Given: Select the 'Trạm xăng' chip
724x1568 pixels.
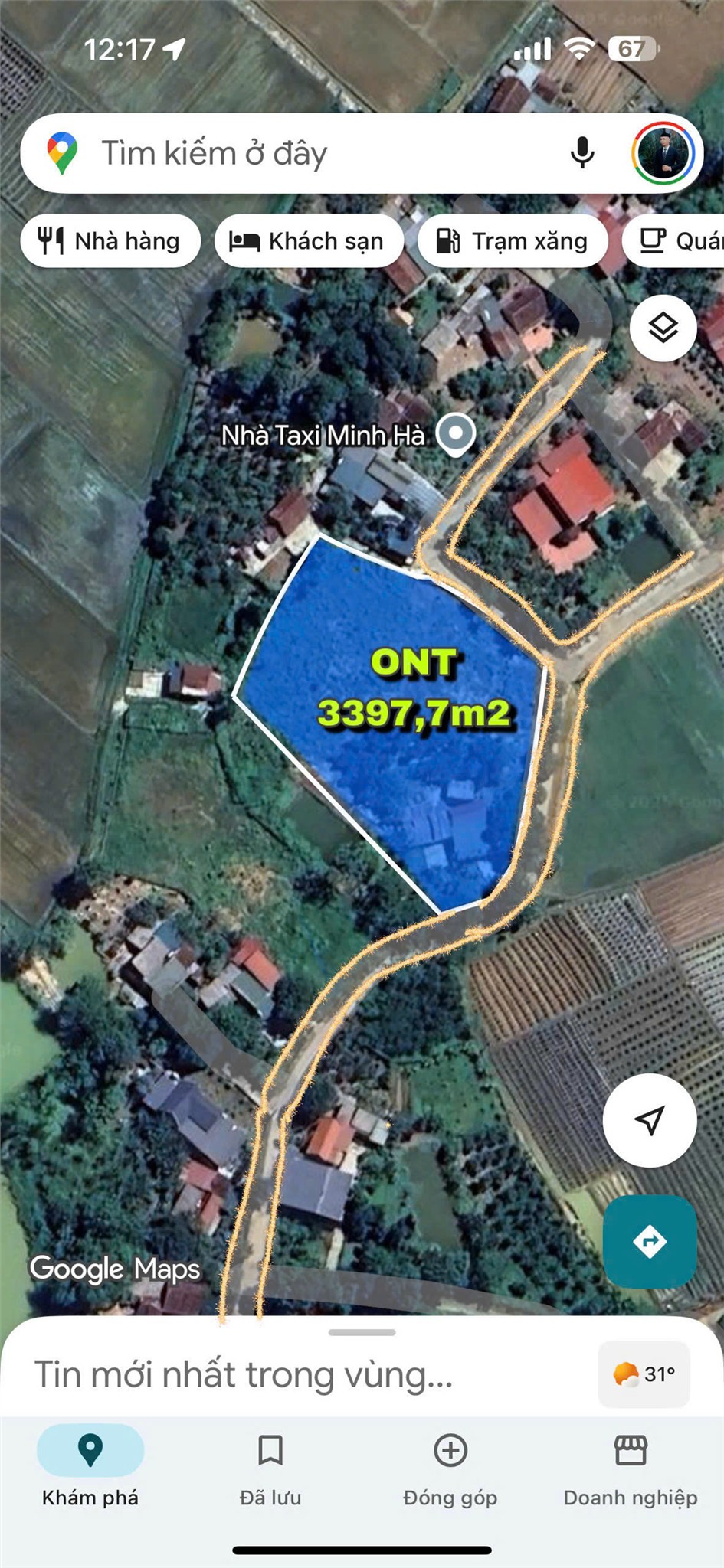Looking at the screenshot, I should (512, 242).
